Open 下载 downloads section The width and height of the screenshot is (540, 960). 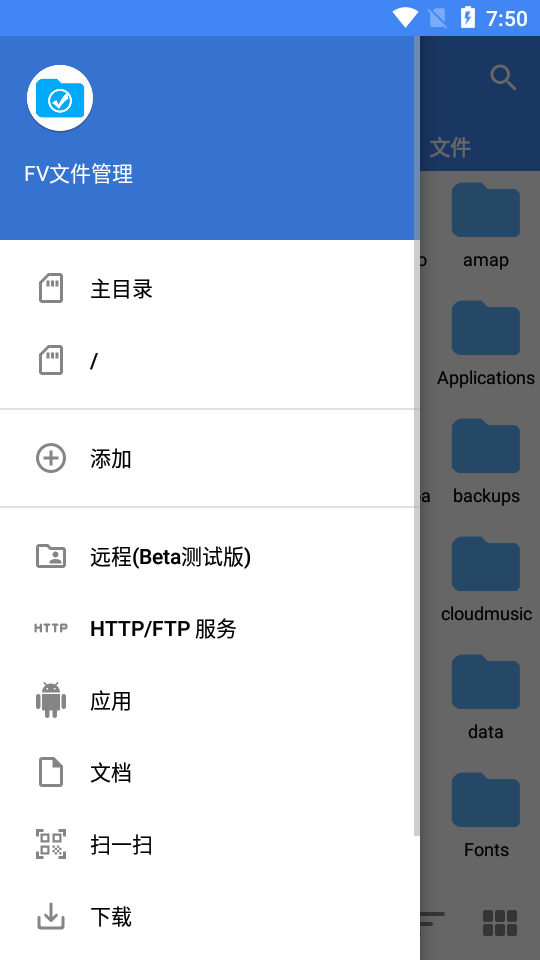[x=209, y=917]
